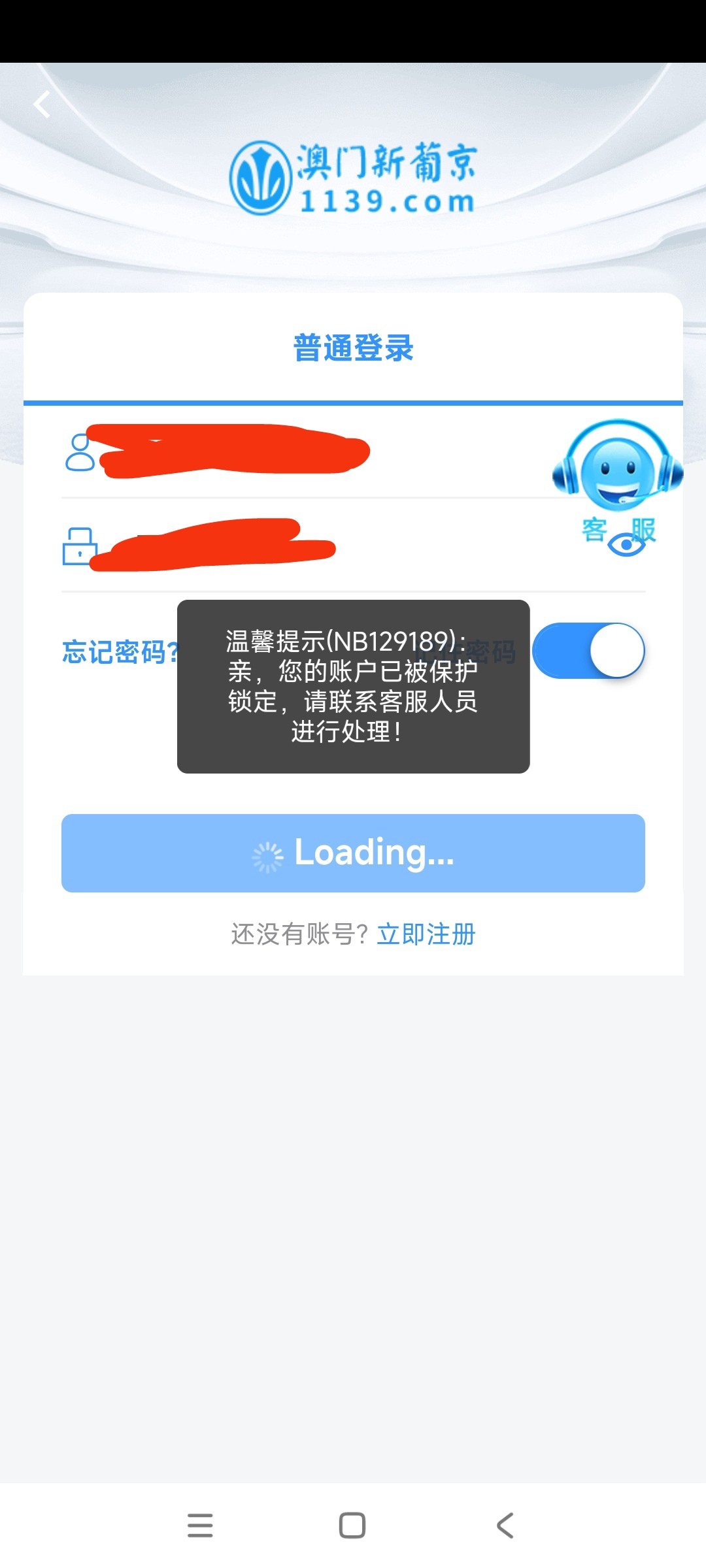Click the padlock icon beside password
The height and width of the screenshot is (1568, 706).
coord(80,549)
